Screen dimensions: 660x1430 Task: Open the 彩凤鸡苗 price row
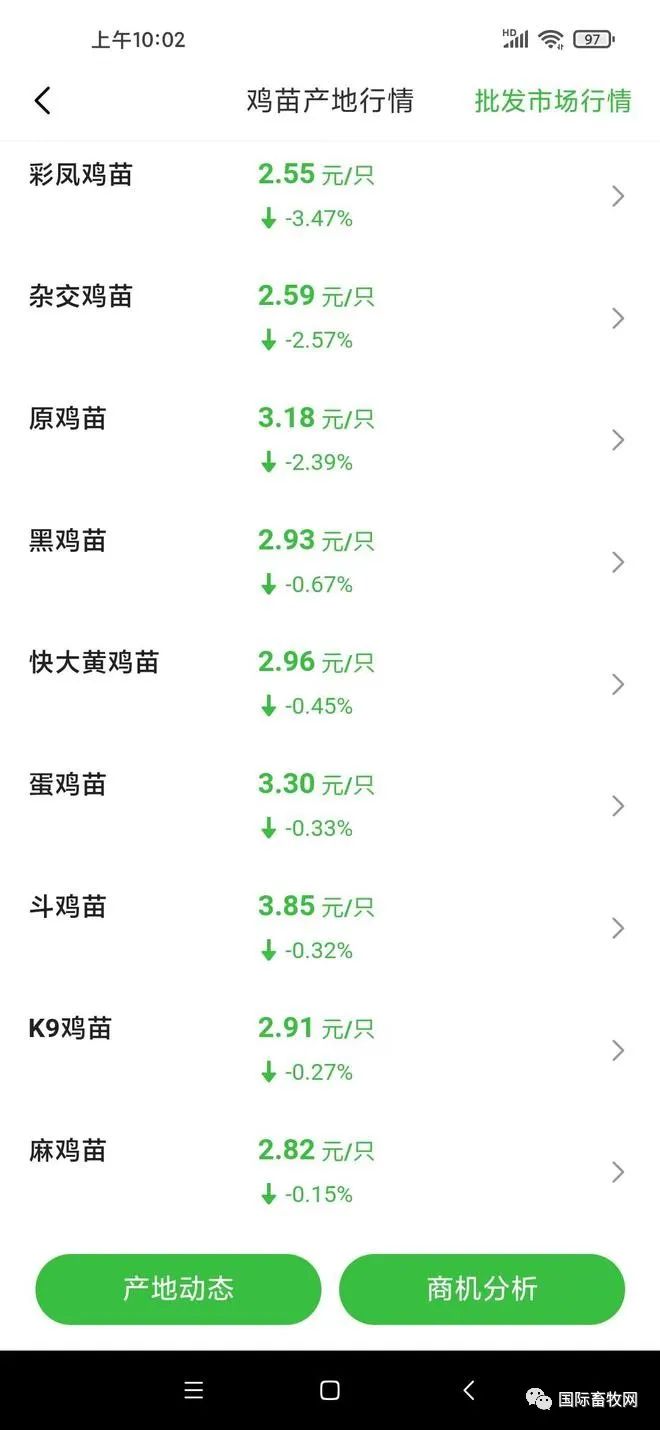330,196
